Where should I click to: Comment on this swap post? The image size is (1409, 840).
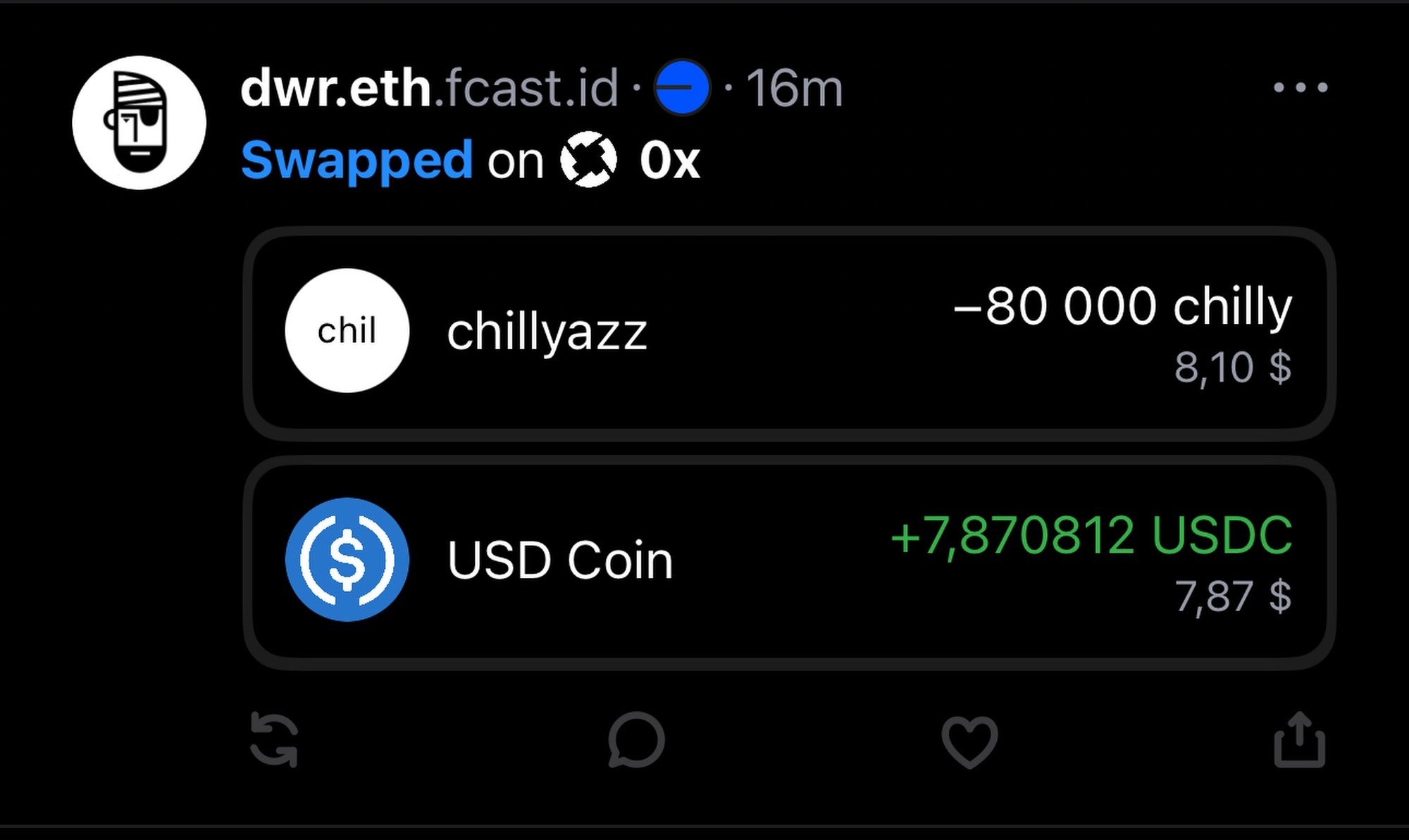coord(635,740)
